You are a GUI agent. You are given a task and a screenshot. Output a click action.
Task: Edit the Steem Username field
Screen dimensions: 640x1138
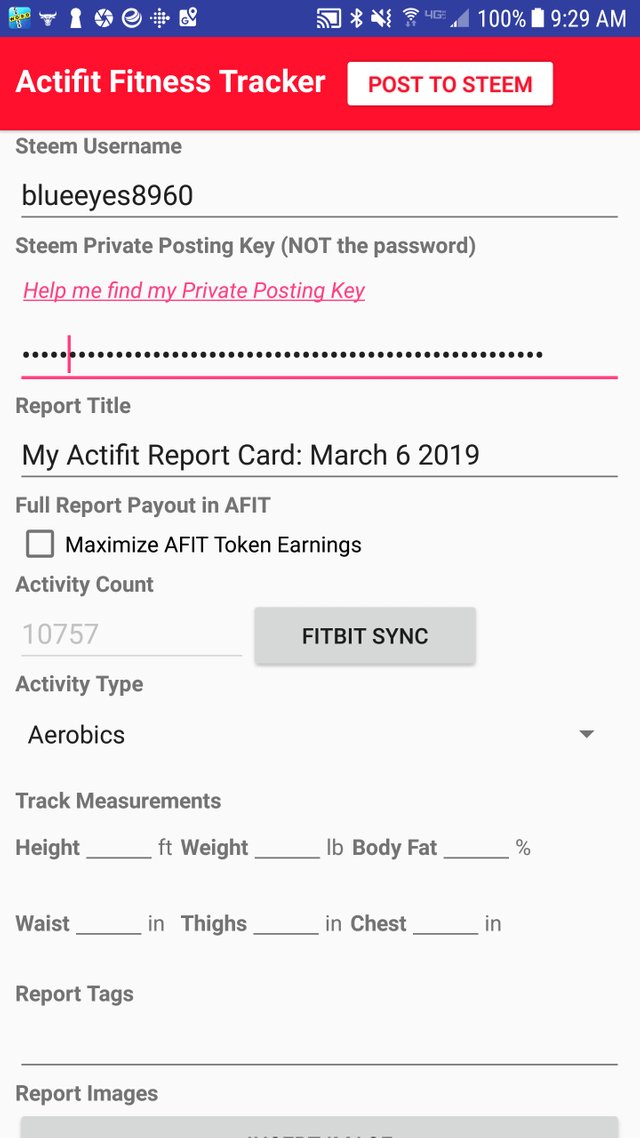pyautogui.click(x=319, y=195)
